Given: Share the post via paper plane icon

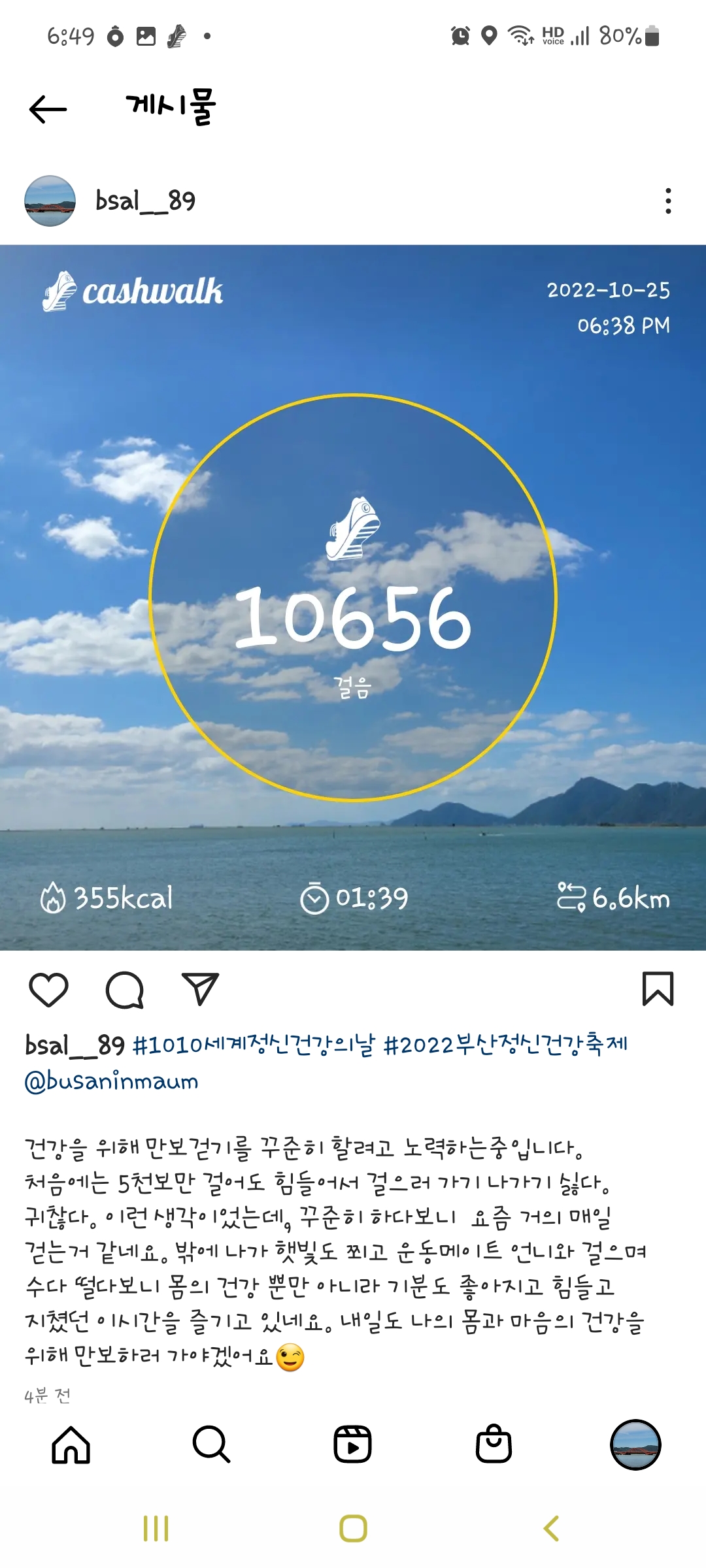Looking at the screenshot, I should click(200, 989).
